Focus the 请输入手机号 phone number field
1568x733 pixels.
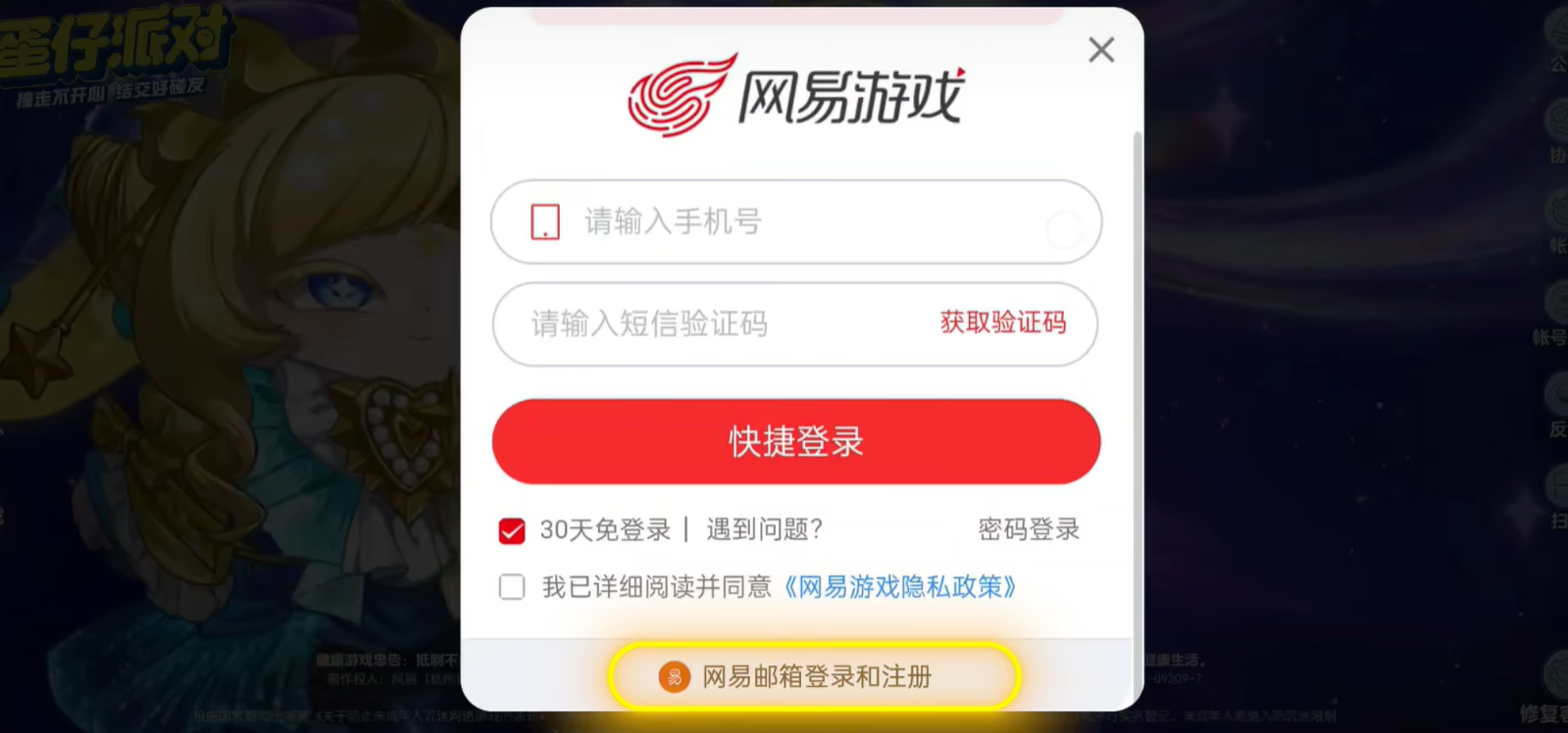(784, 222)
